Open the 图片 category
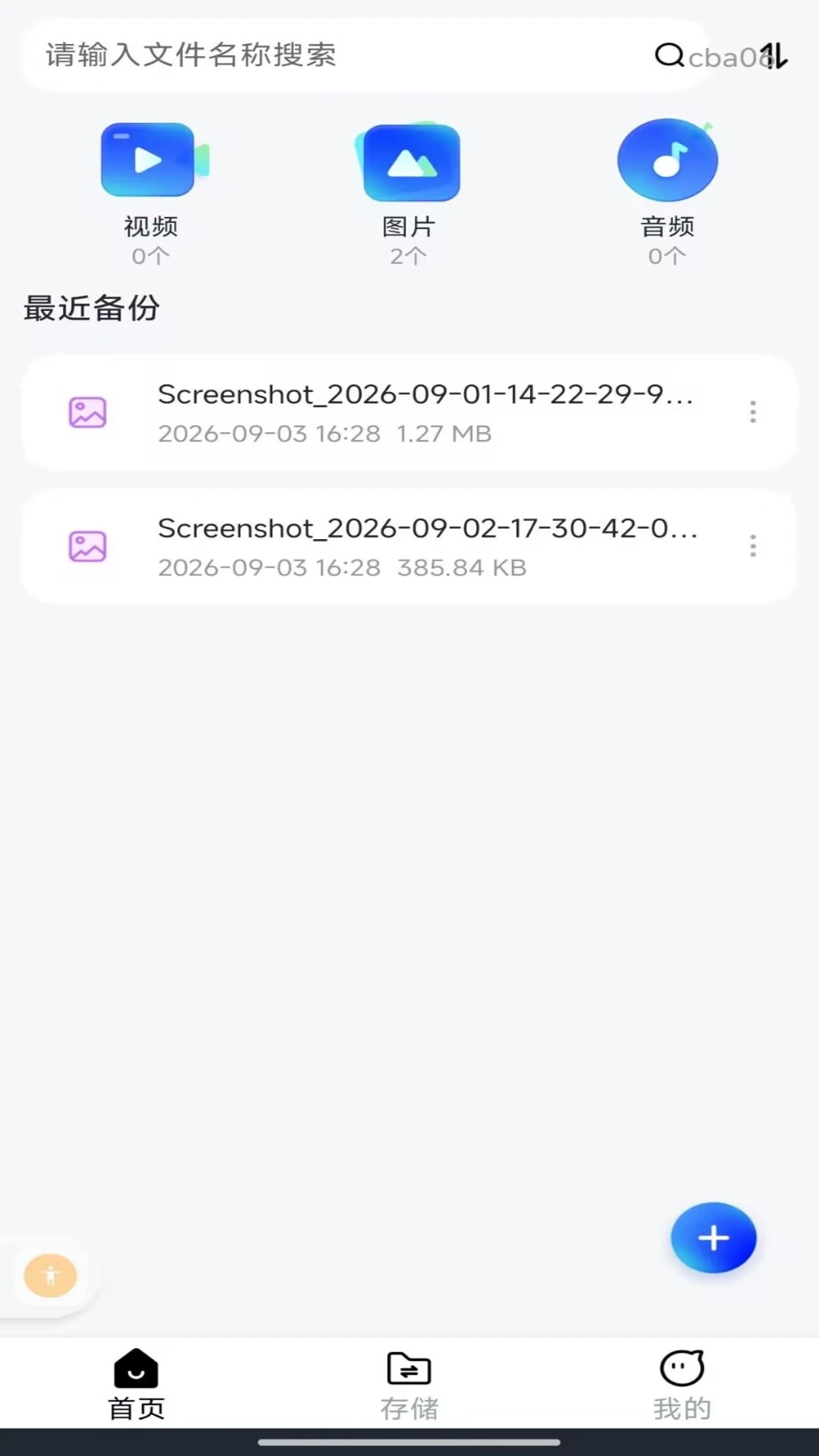The width and height of the screenshot is (819, 1456). pyautogui.click(x=409, y=193)
